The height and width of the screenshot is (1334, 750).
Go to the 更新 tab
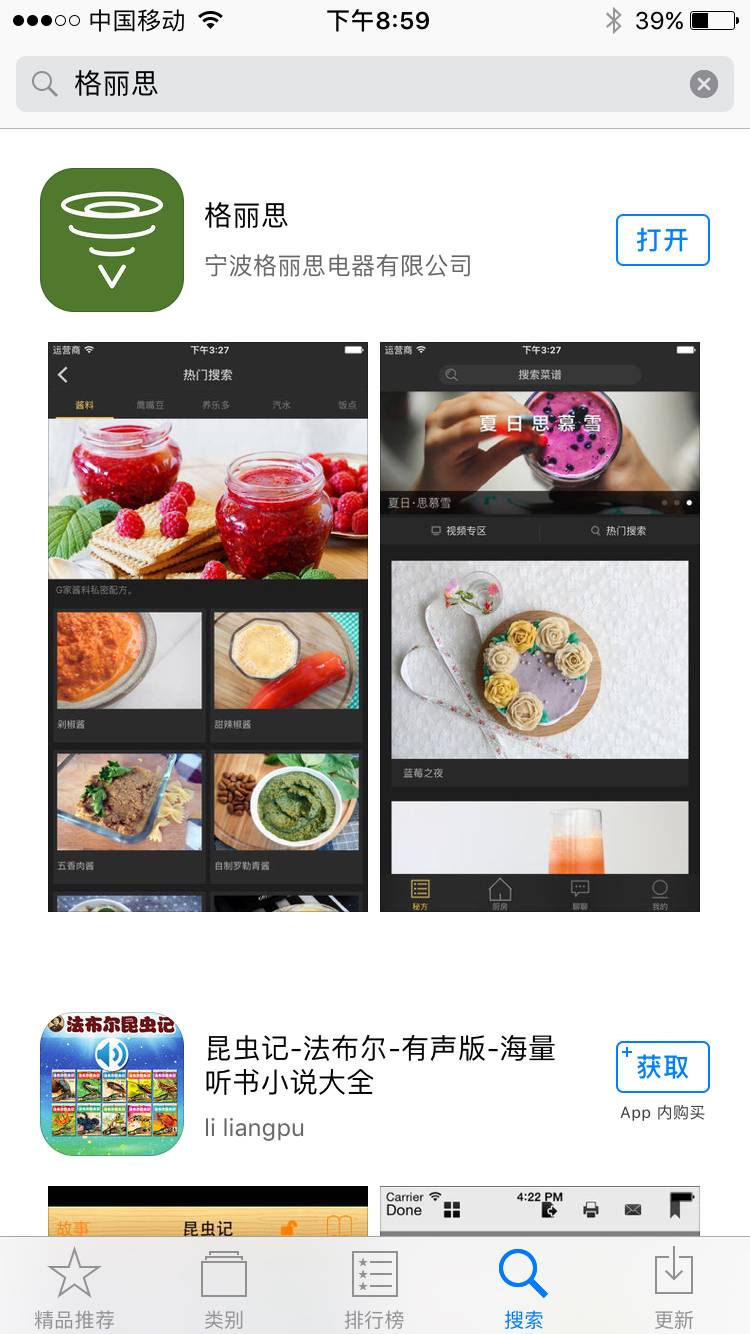[x=673, y=1288]
